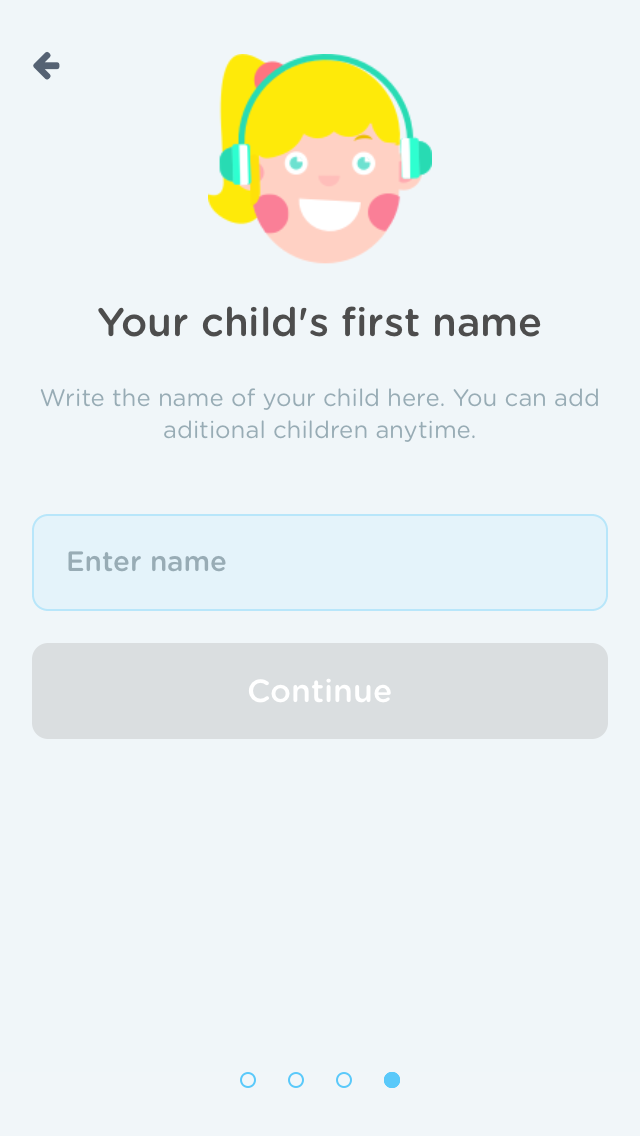Focus the Enter name text field
Screen dimensions: 640x1136
coord(320,562)
